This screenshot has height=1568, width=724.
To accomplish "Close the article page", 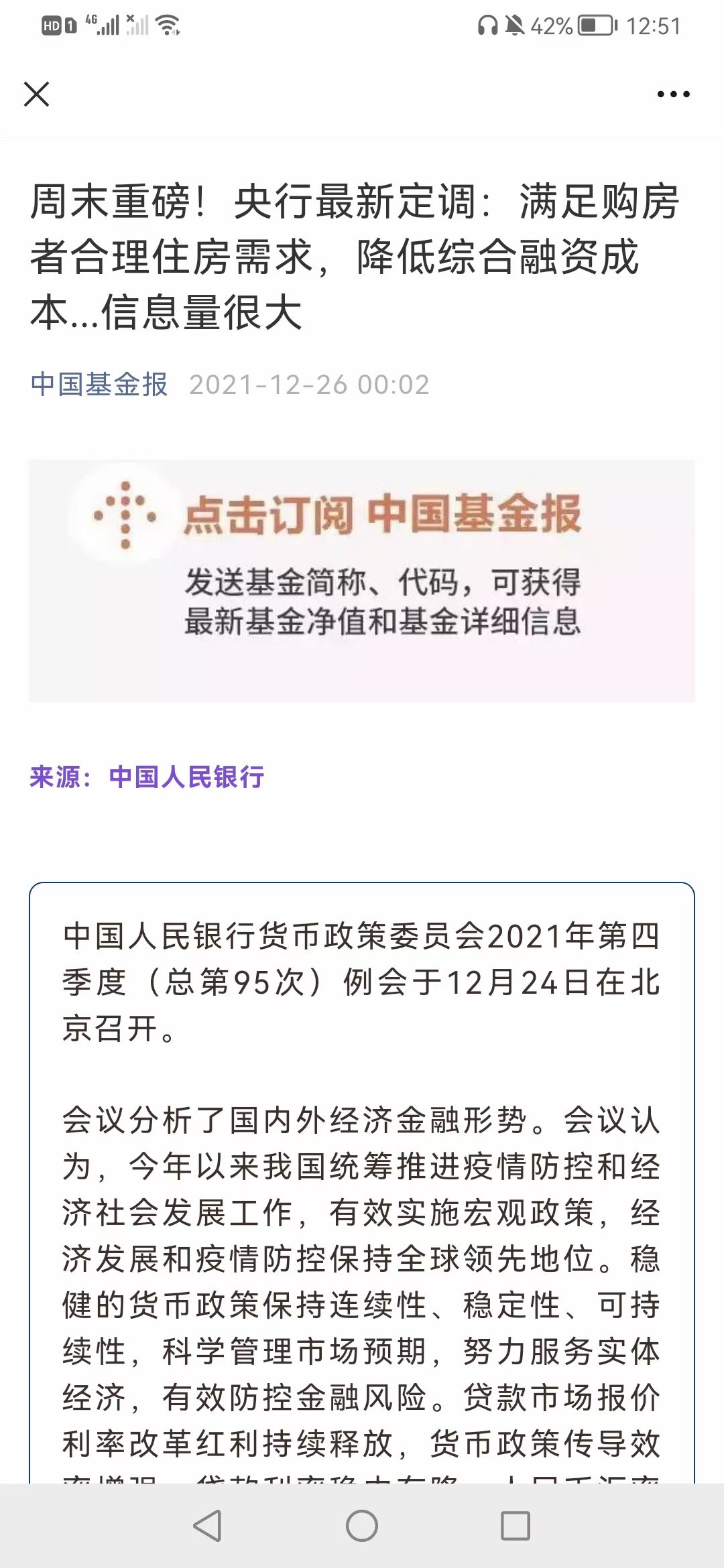I will coord(36,94).
